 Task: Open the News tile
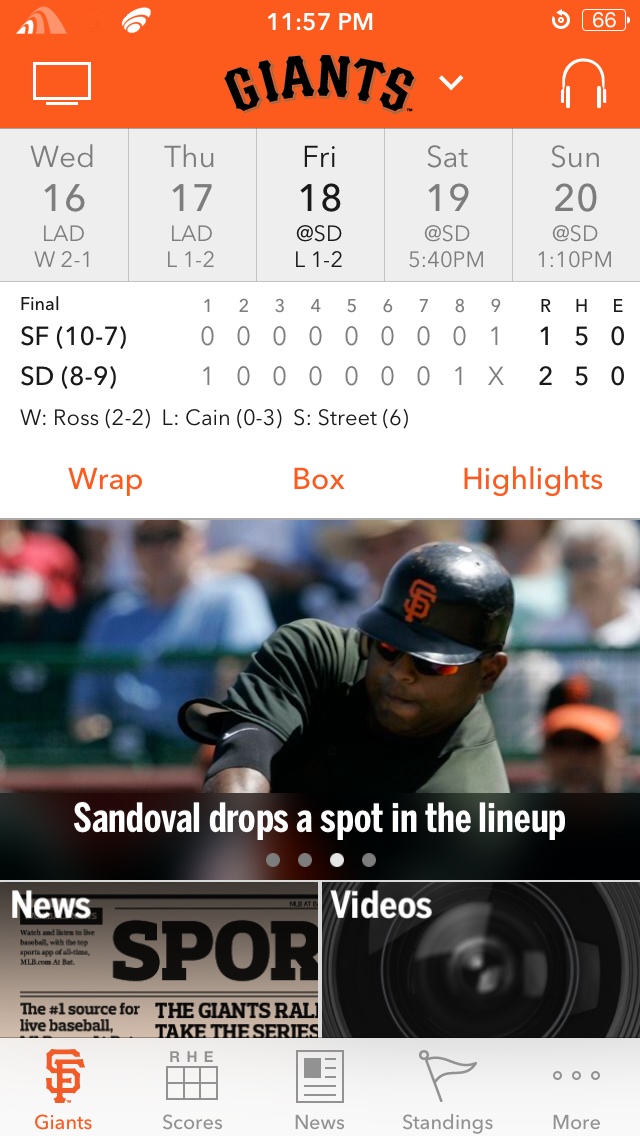pyautogui.click(x=159, y=960)
